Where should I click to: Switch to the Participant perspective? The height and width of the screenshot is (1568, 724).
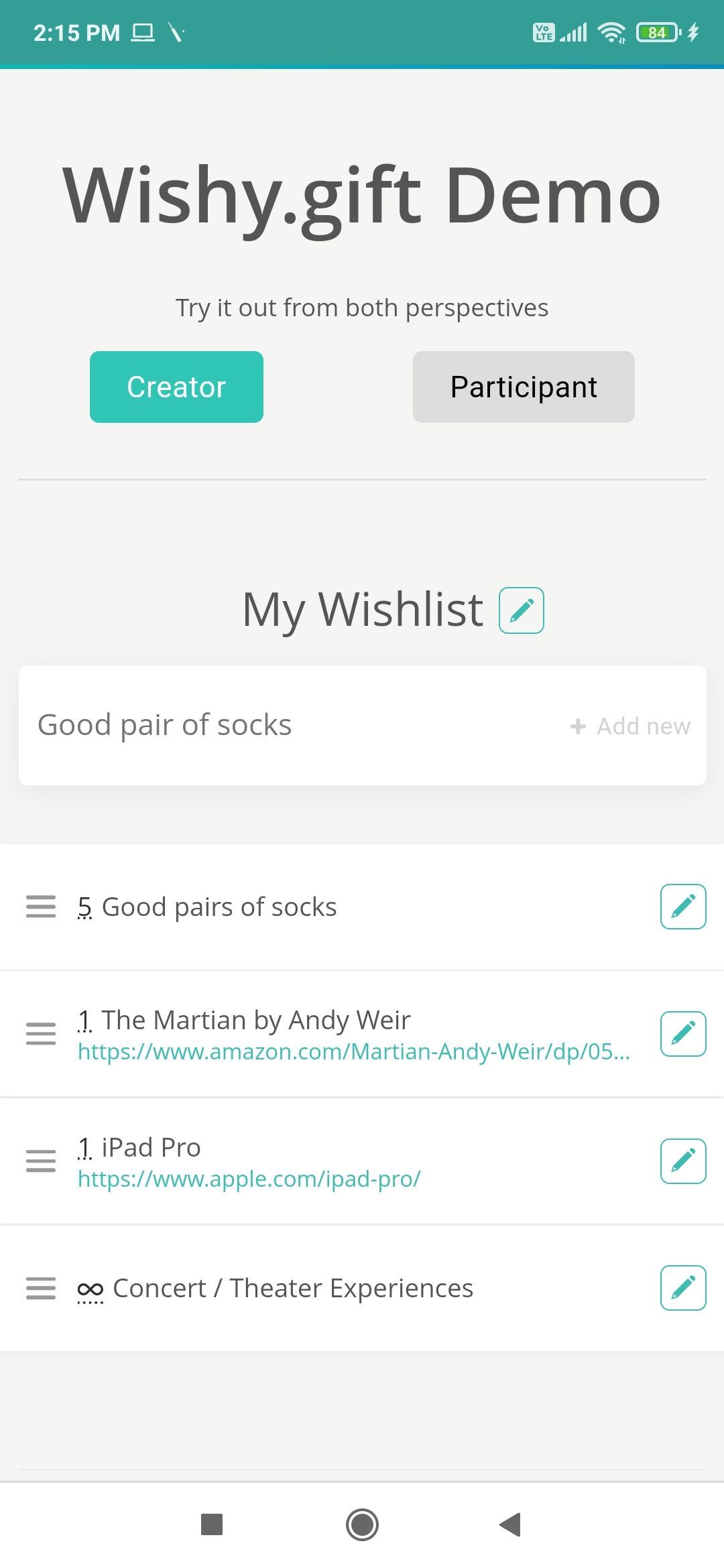point(523,386)
